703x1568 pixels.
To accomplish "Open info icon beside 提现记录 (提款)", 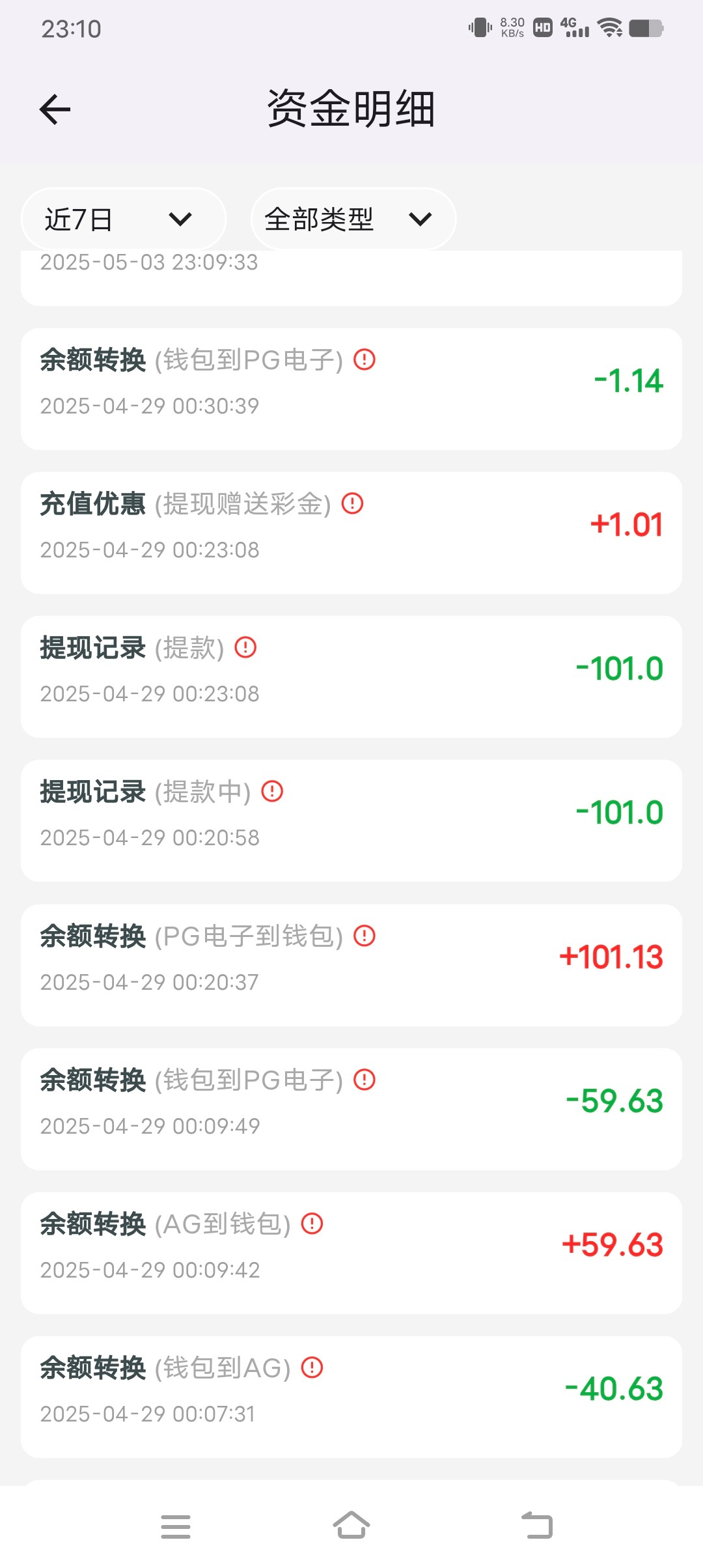I will click(x=245, y=647).
